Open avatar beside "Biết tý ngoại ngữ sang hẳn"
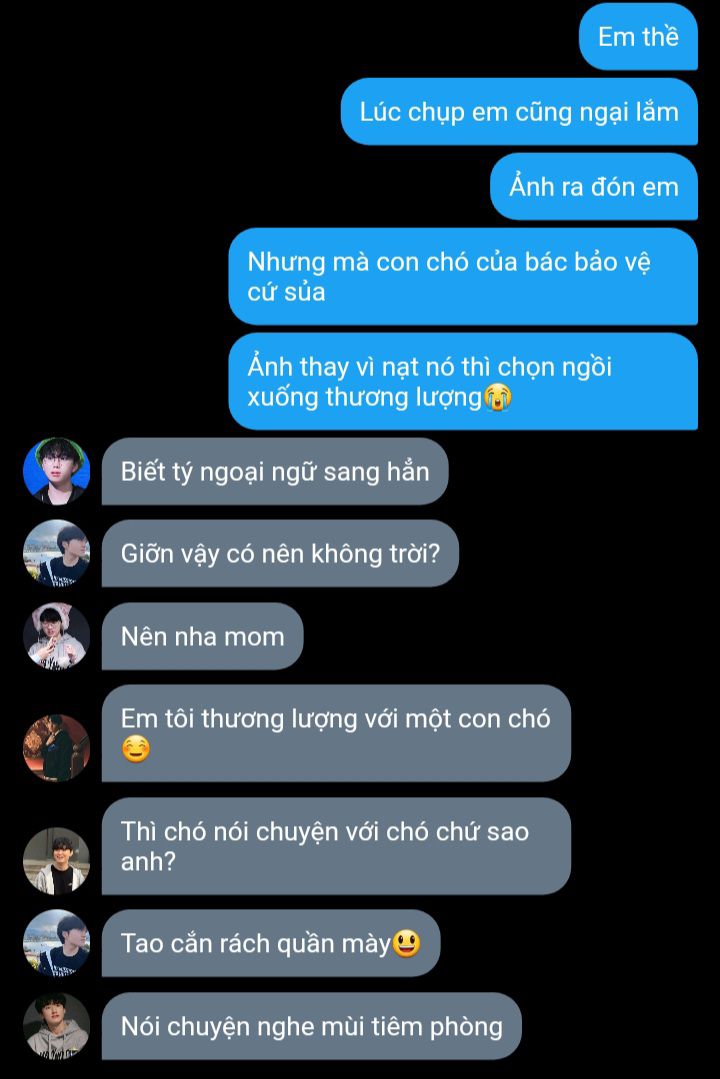This screenshot has height=1079, width=720. click(x=56, y=471)
